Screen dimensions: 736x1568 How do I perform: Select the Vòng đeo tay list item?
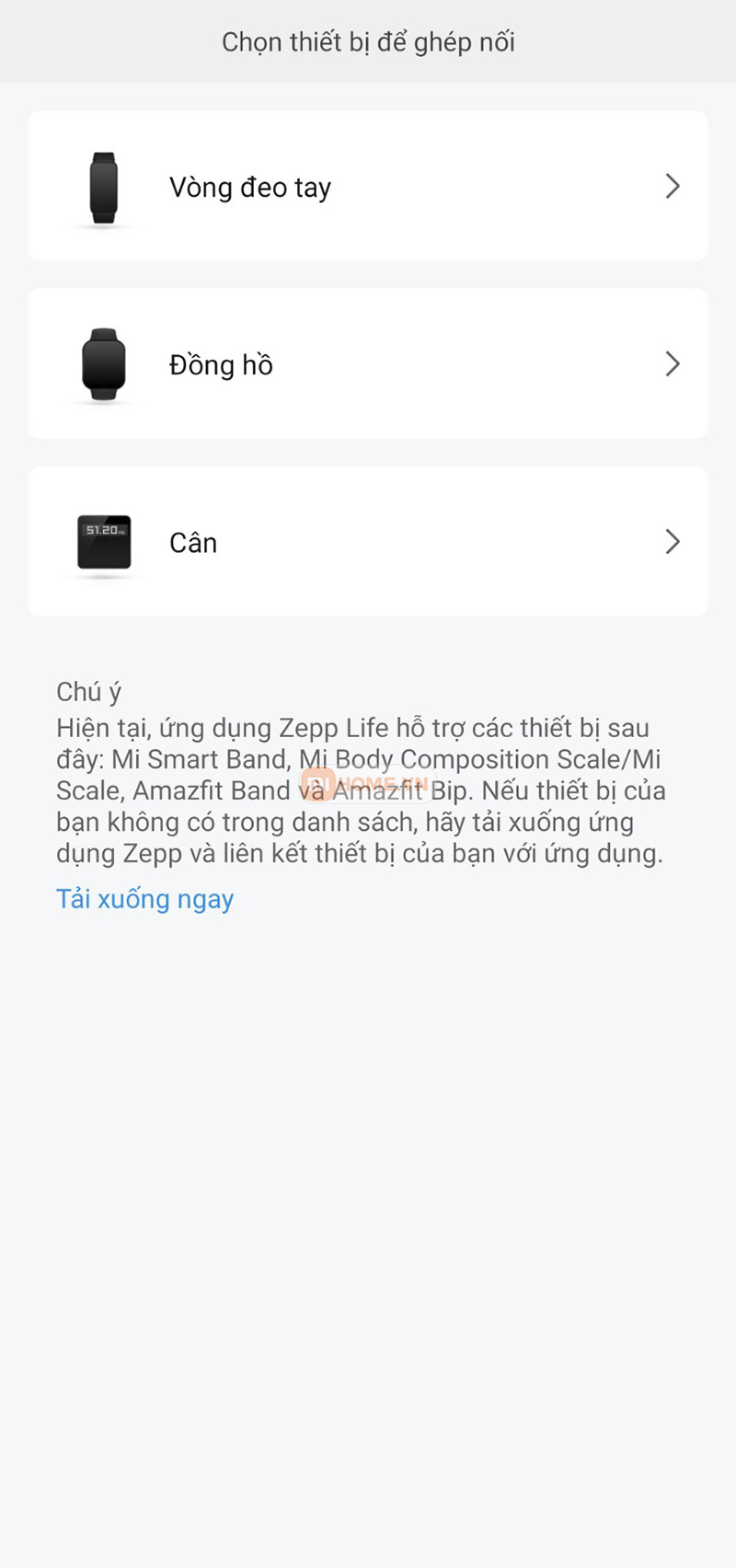[368, 187]
